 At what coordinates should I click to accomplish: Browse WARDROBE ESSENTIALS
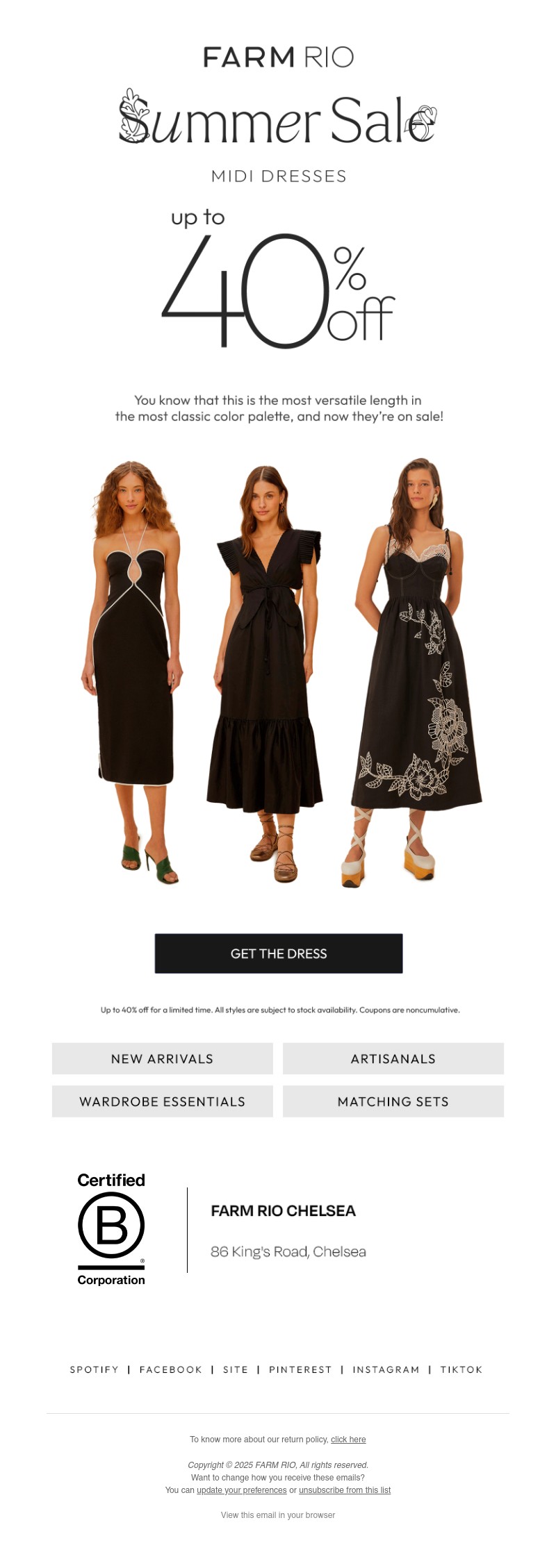pos(162,1101)
